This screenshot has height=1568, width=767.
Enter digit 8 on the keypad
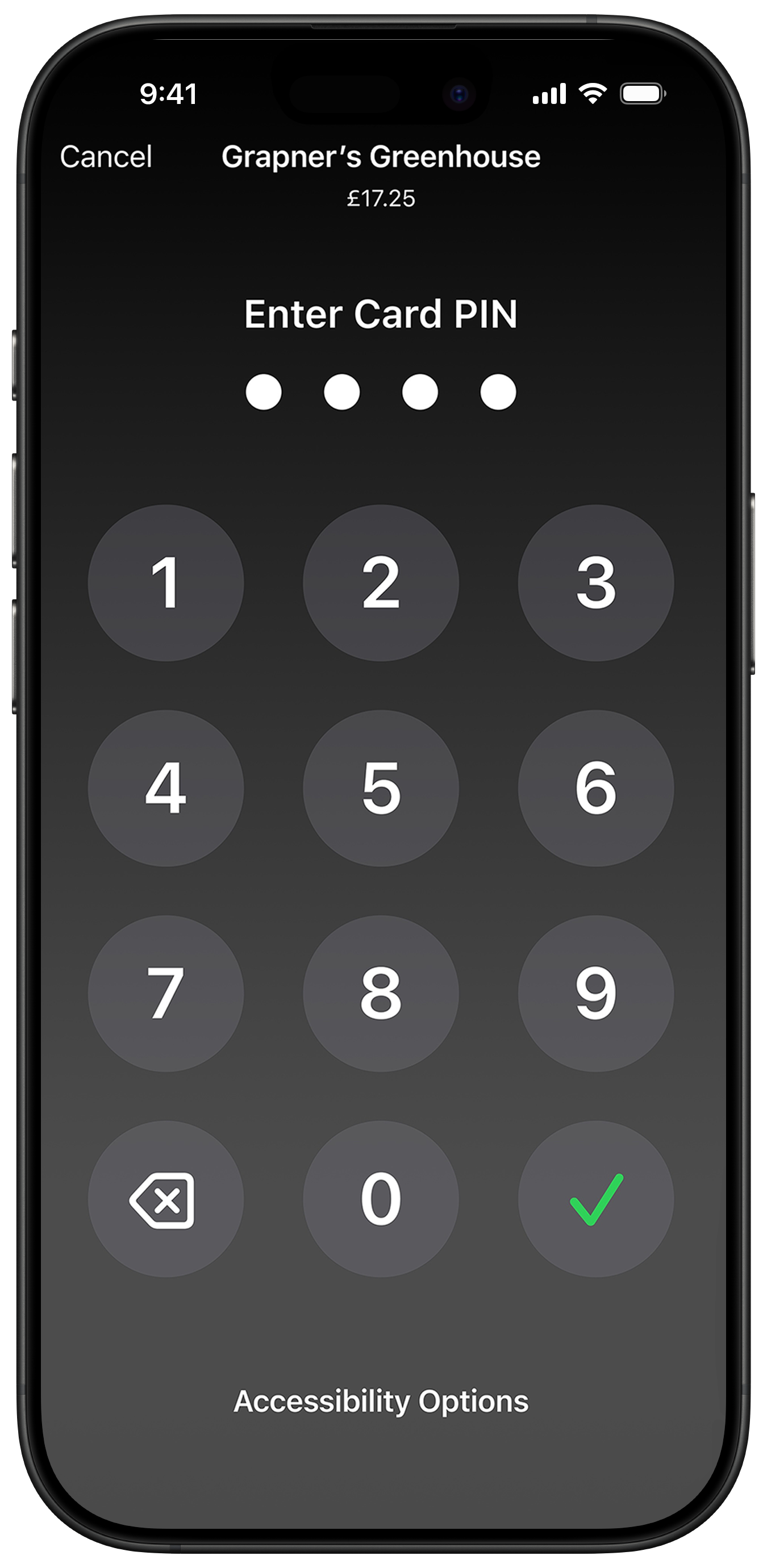coord(381,994)
